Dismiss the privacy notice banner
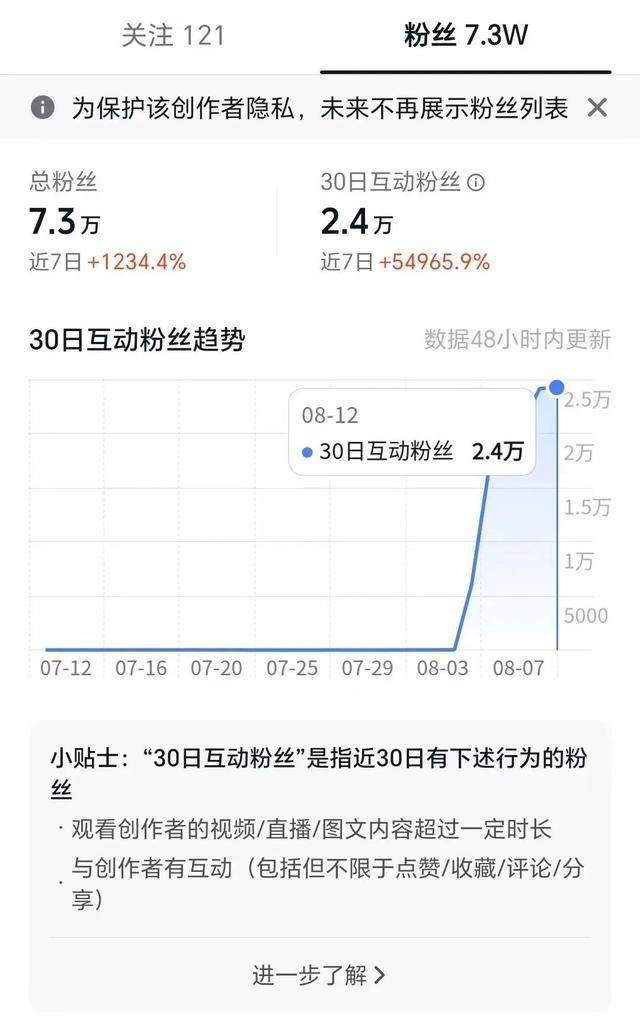Image resolution: width=640 pixels, height=1033 pixels. 597,107
